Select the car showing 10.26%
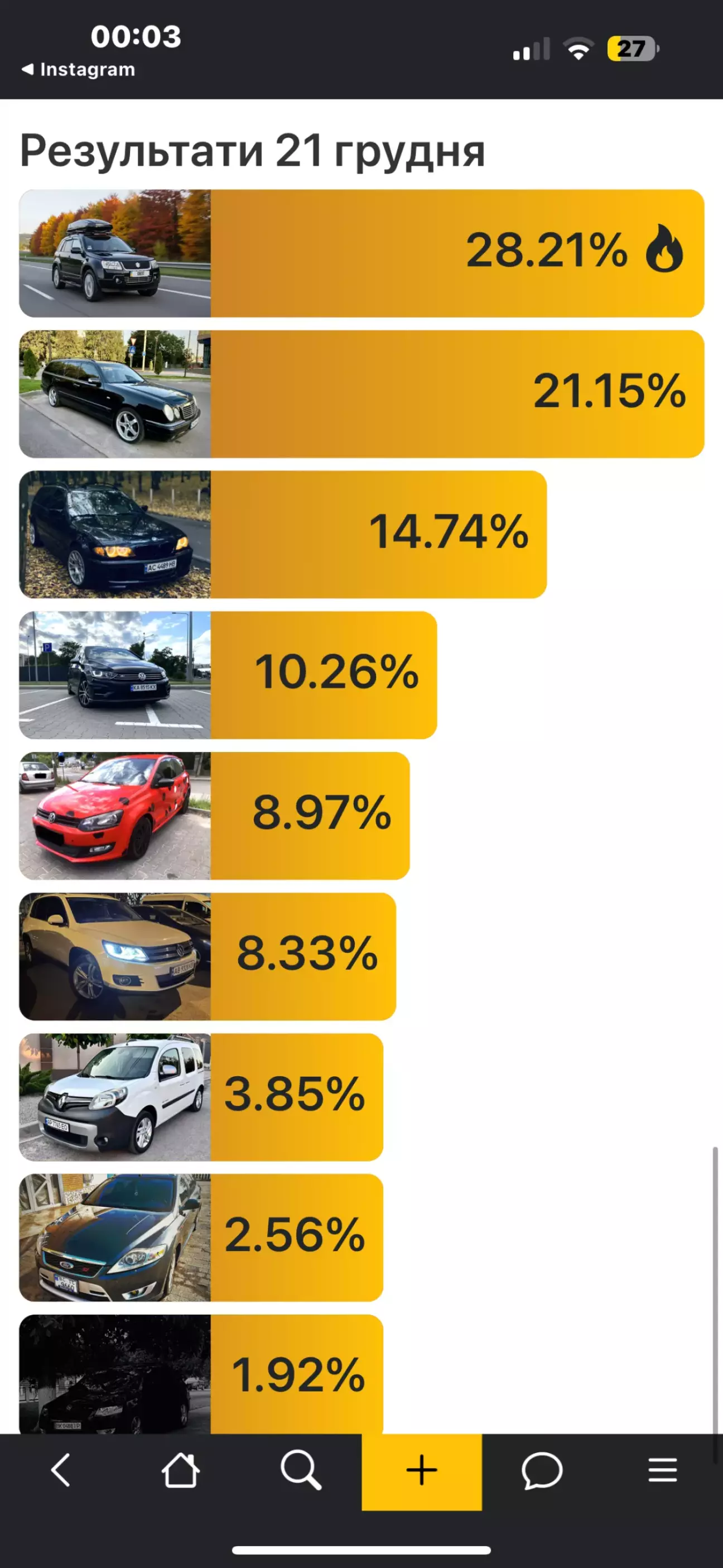 228,675
